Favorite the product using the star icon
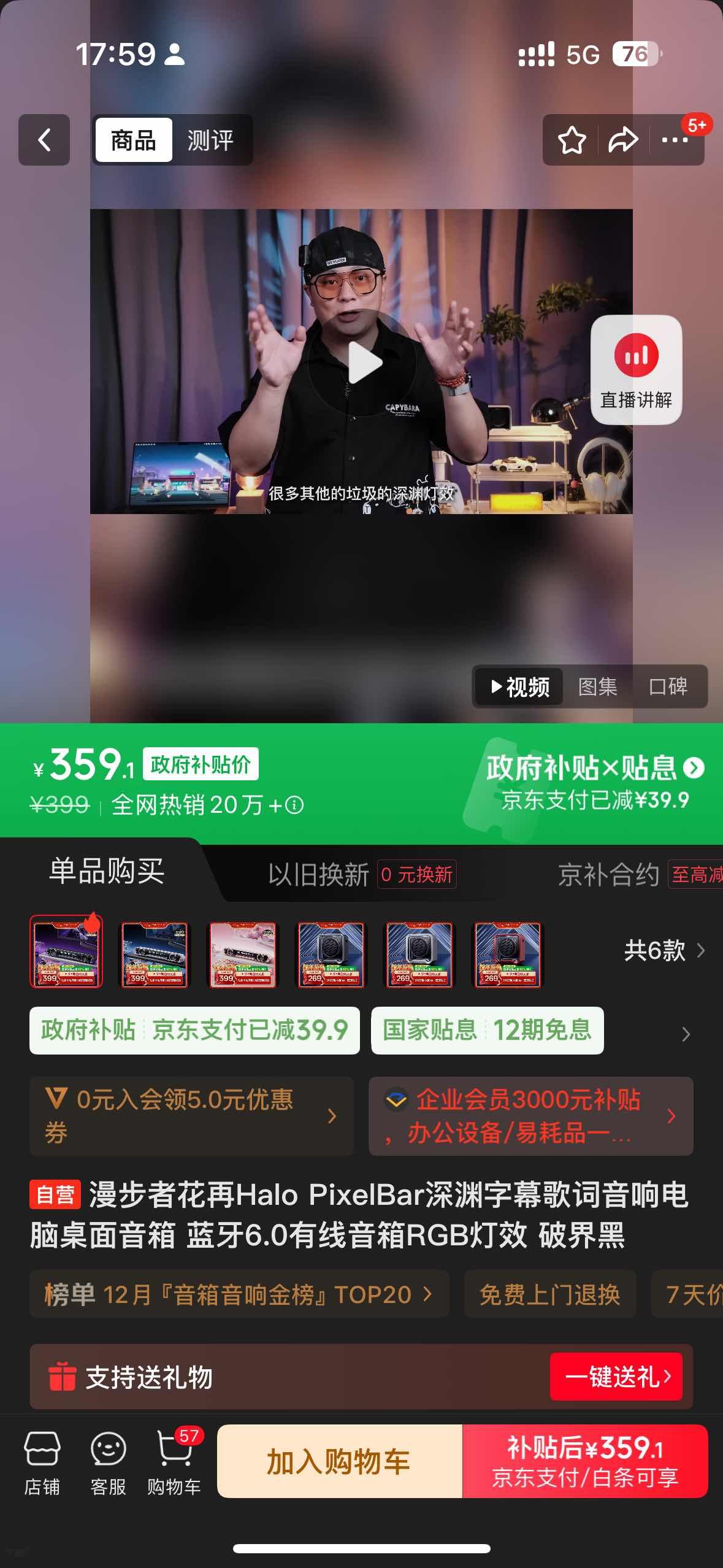The height and width of the screenshot is (1568, 723). point(570,140)
